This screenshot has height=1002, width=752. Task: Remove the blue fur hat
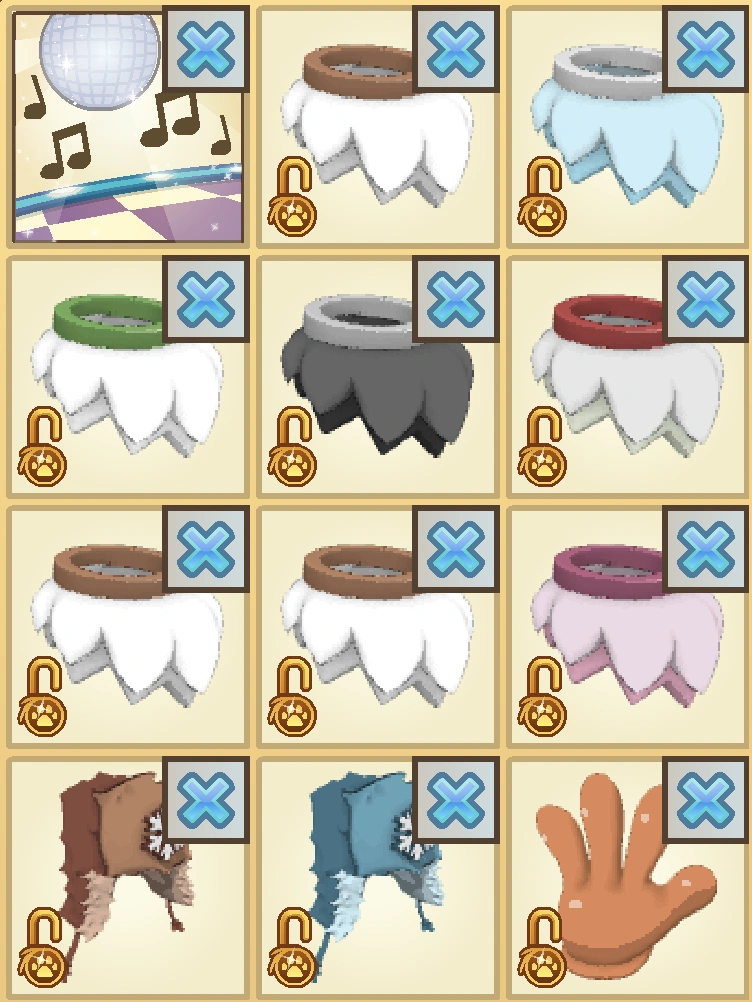pyautogui.click(x=456, y=799)
